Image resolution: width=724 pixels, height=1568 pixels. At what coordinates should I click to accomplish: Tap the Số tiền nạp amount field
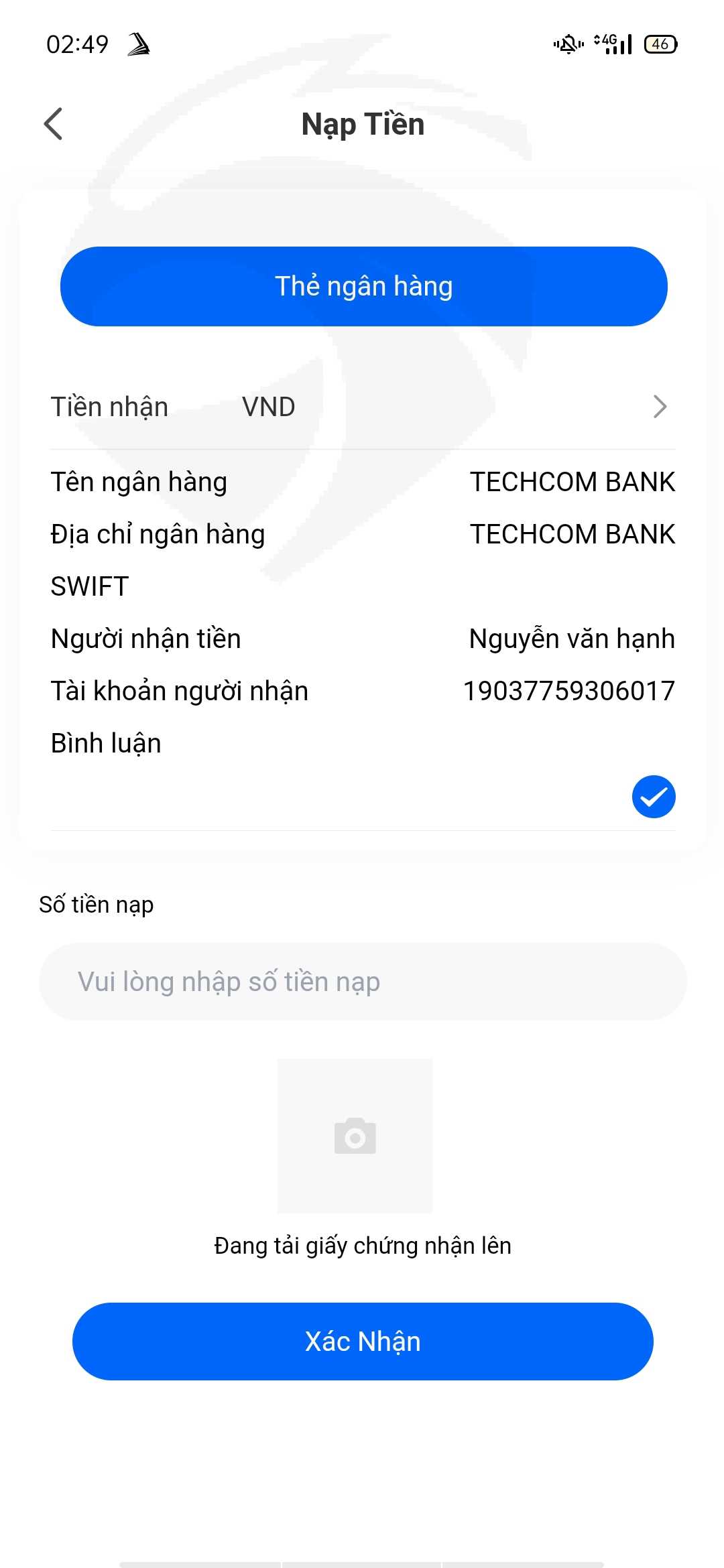[363, 982]
